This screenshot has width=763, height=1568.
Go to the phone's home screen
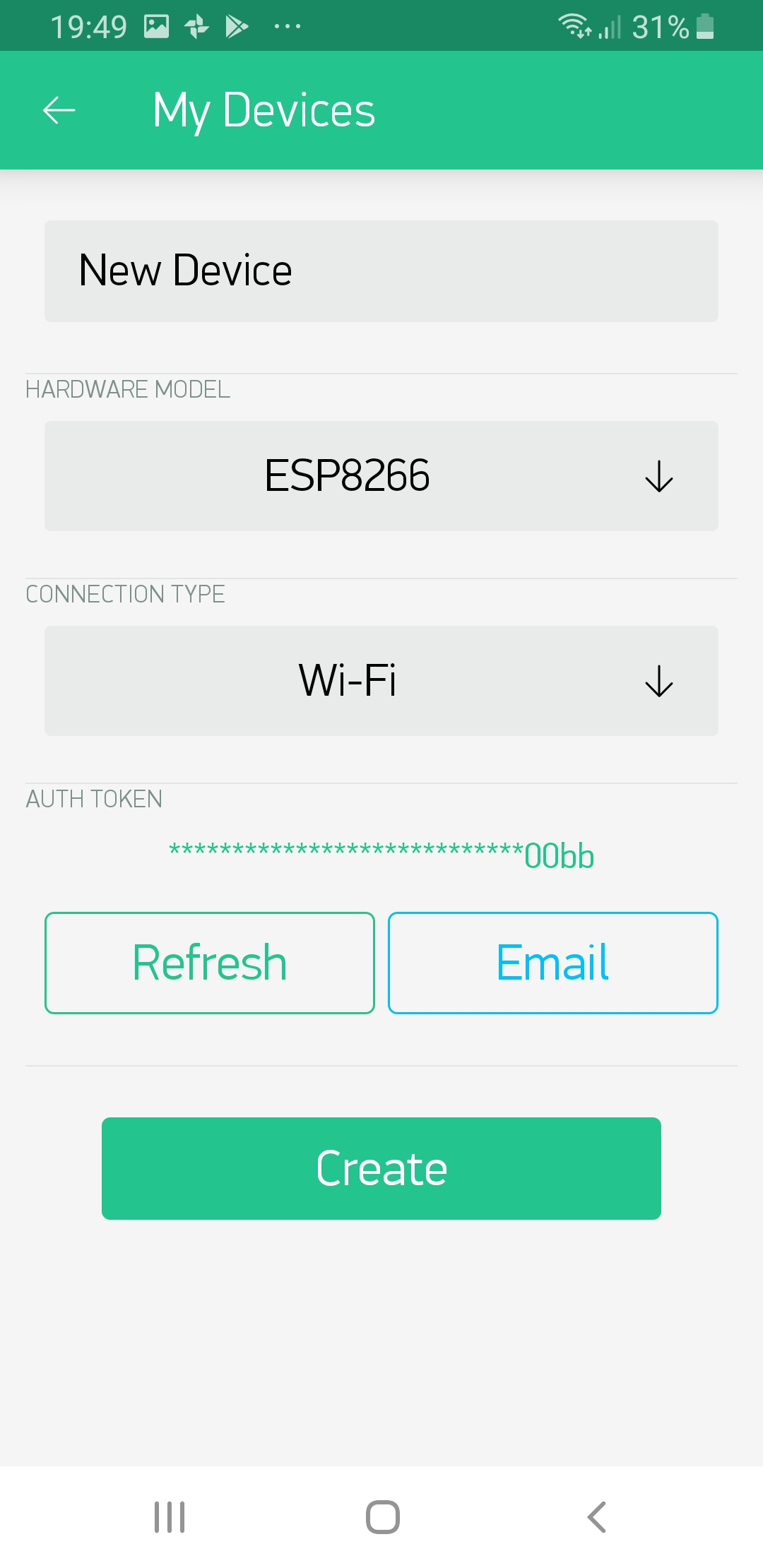382,1516
